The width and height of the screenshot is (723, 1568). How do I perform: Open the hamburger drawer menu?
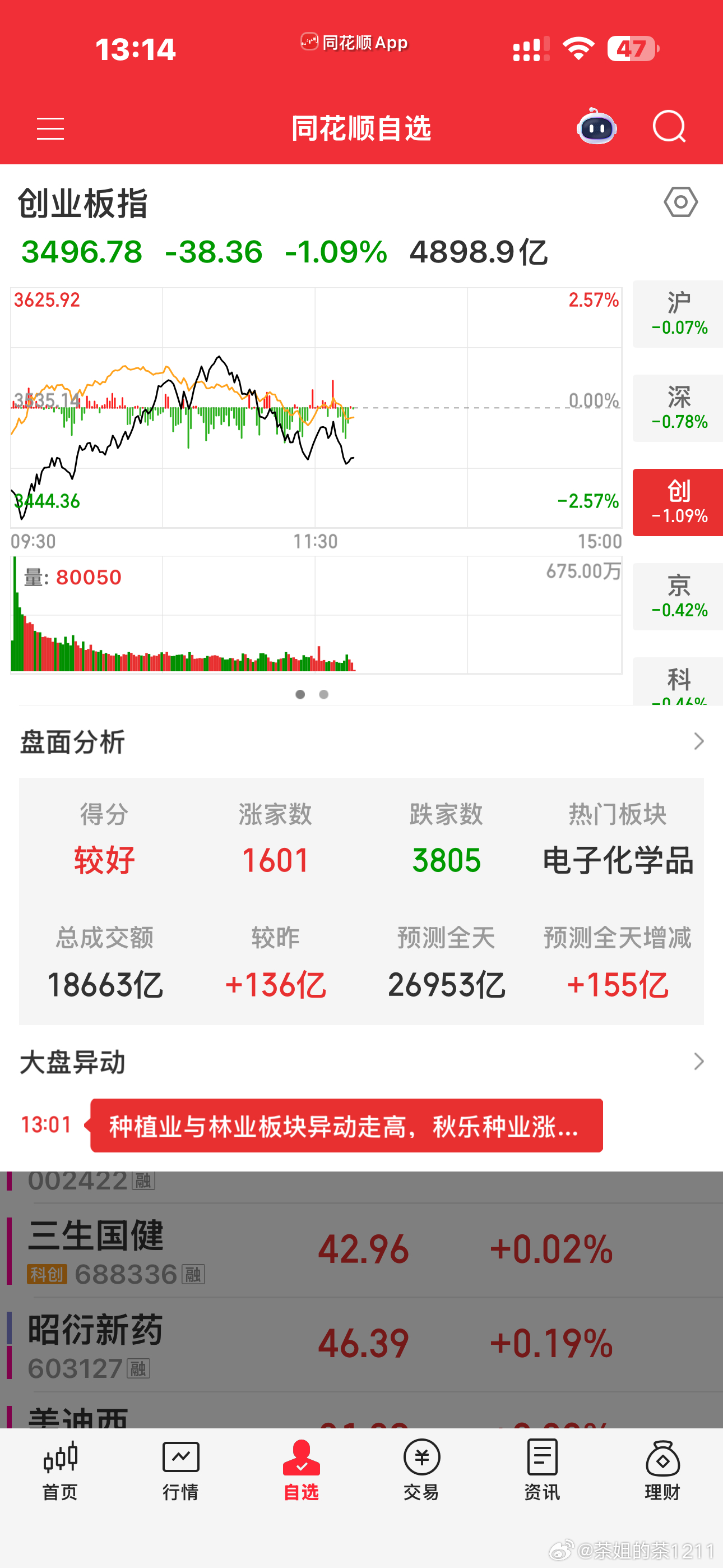point(50,128)
